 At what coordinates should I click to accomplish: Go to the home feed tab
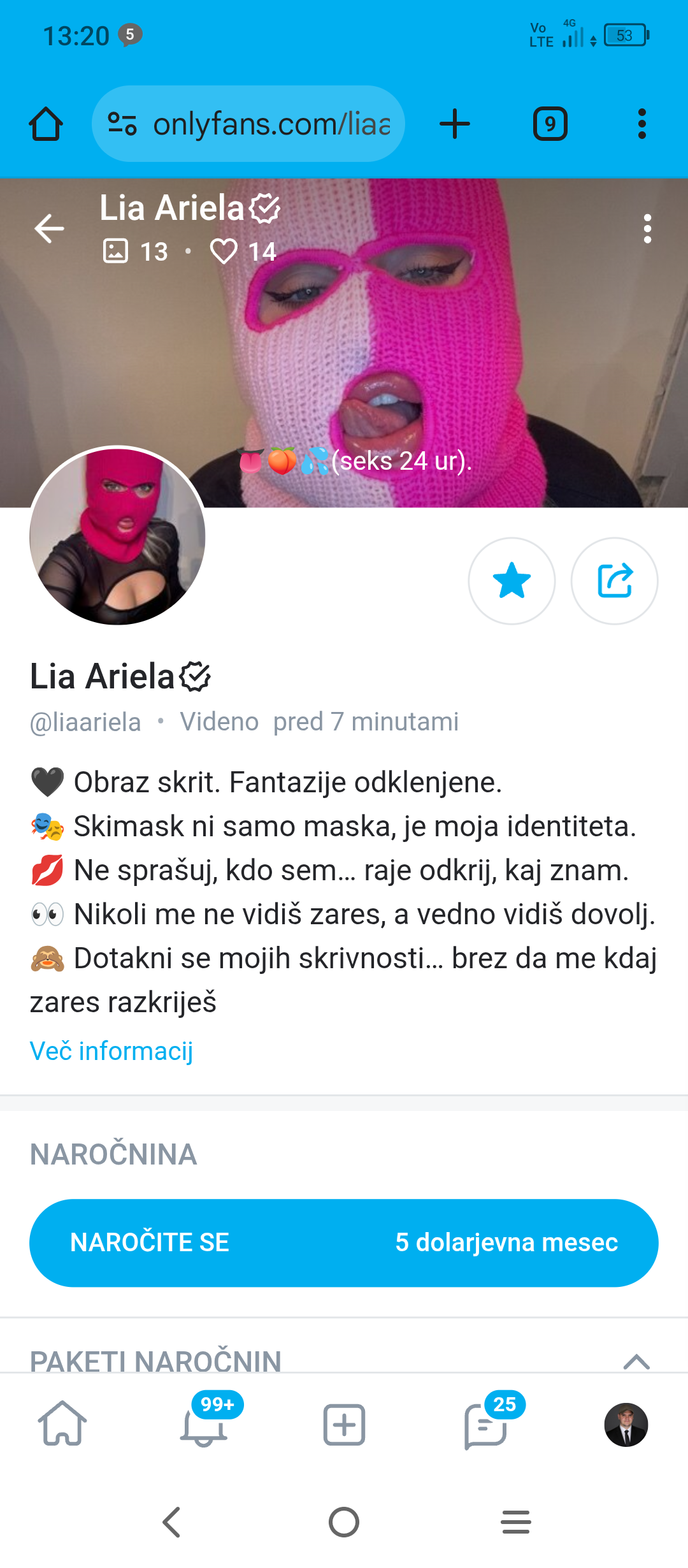[x=62, y=1424]
